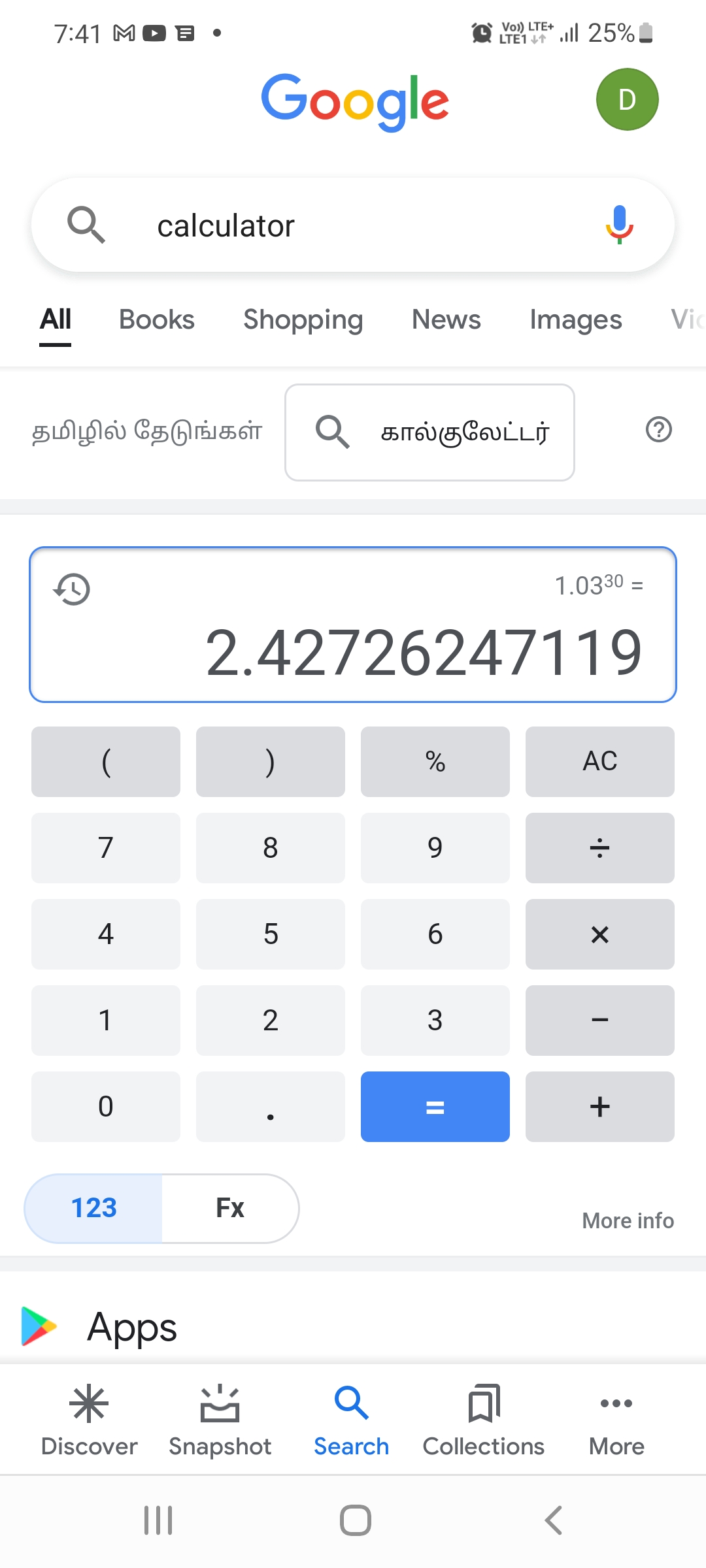Open the help icon beside Tamil search
The image size is (706, 1568).
click(658, 430)
